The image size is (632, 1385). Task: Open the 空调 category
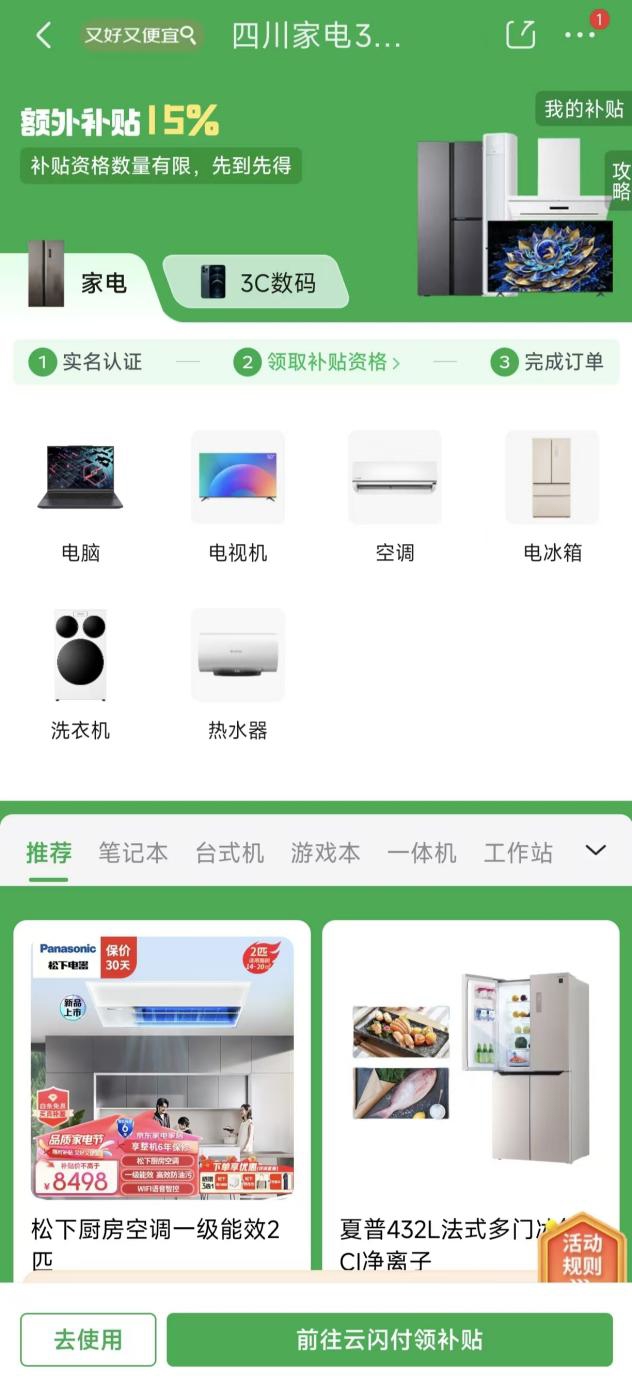click(395, 497)
